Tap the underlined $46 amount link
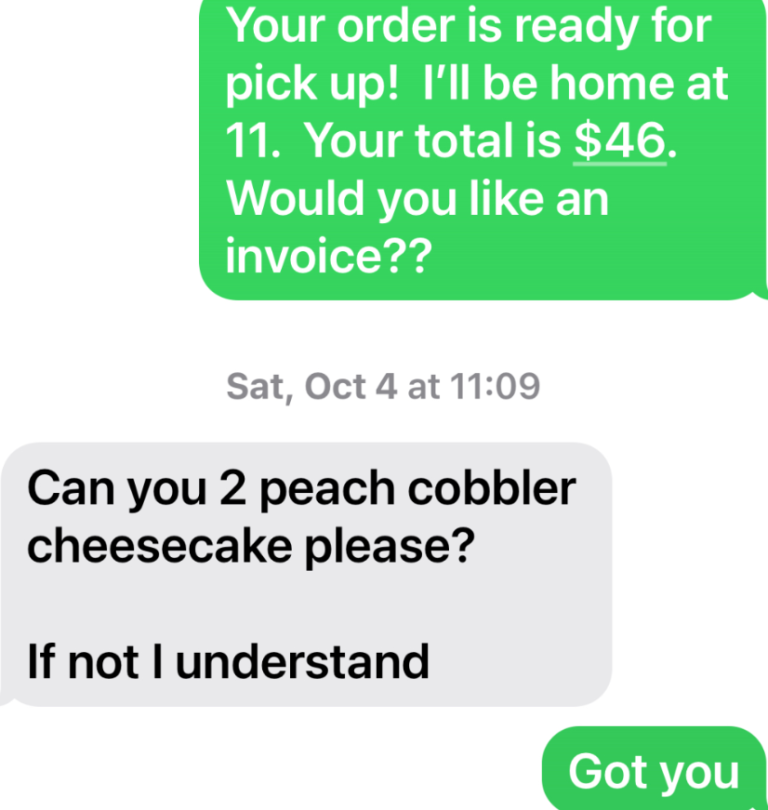Viewport: 768px width, 810px height. point(619,142)
